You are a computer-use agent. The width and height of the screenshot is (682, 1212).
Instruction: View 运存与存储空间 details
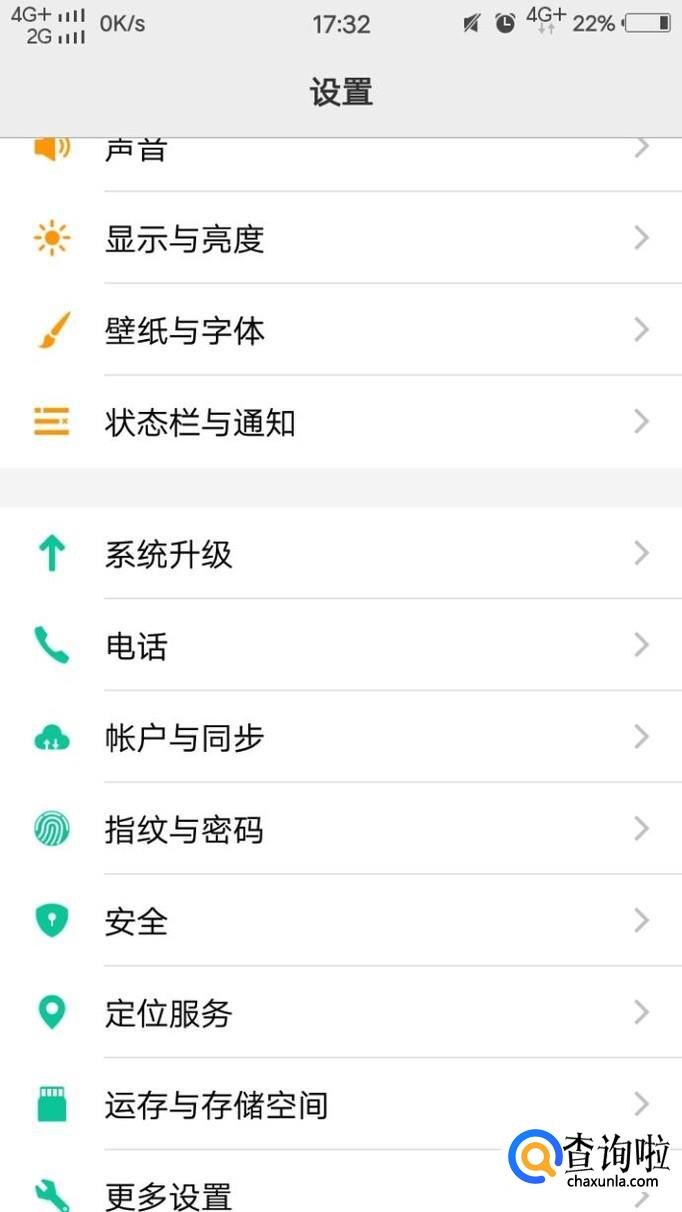pos(216,1106)
